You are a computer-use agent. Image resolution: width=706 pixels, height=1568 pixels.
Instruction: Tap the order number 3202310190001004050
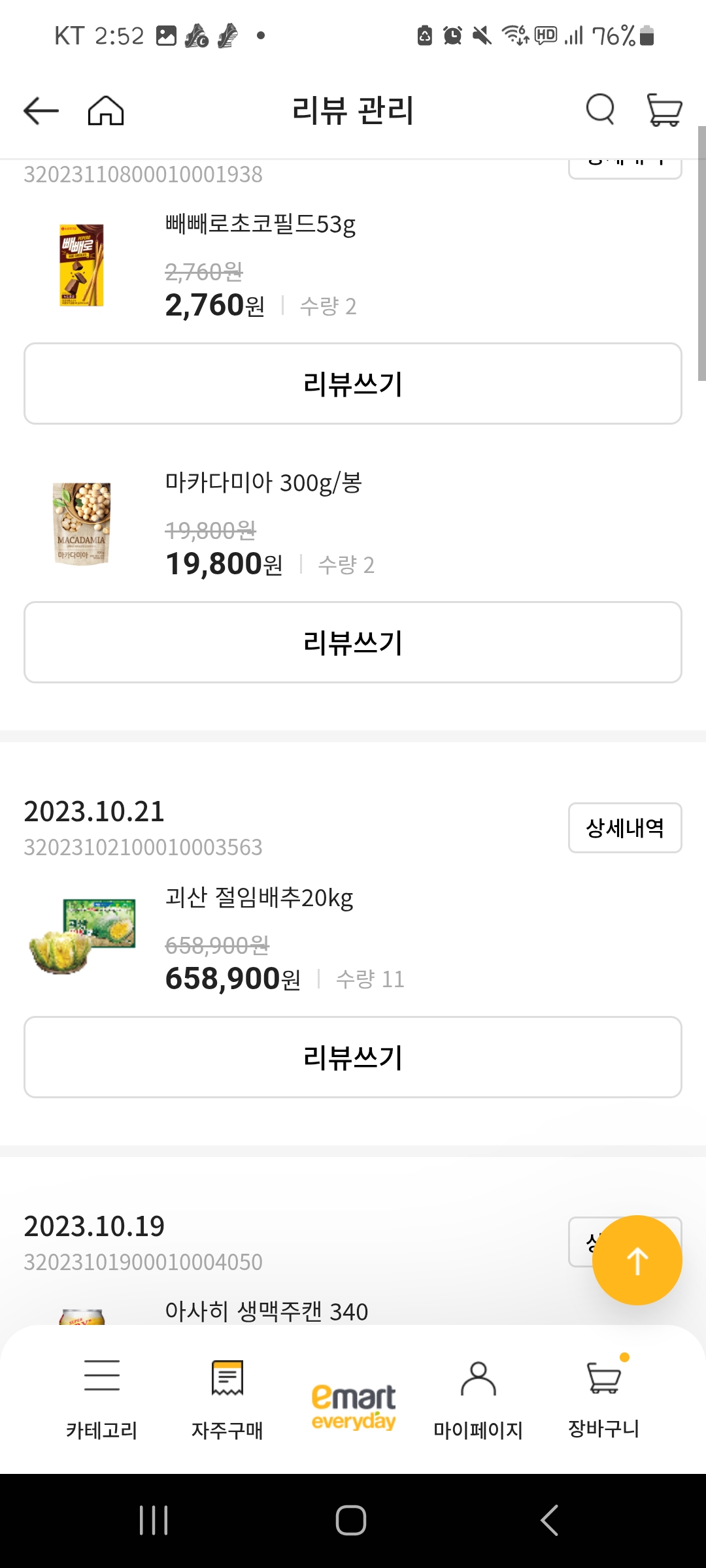click(x=143, y=1262)
